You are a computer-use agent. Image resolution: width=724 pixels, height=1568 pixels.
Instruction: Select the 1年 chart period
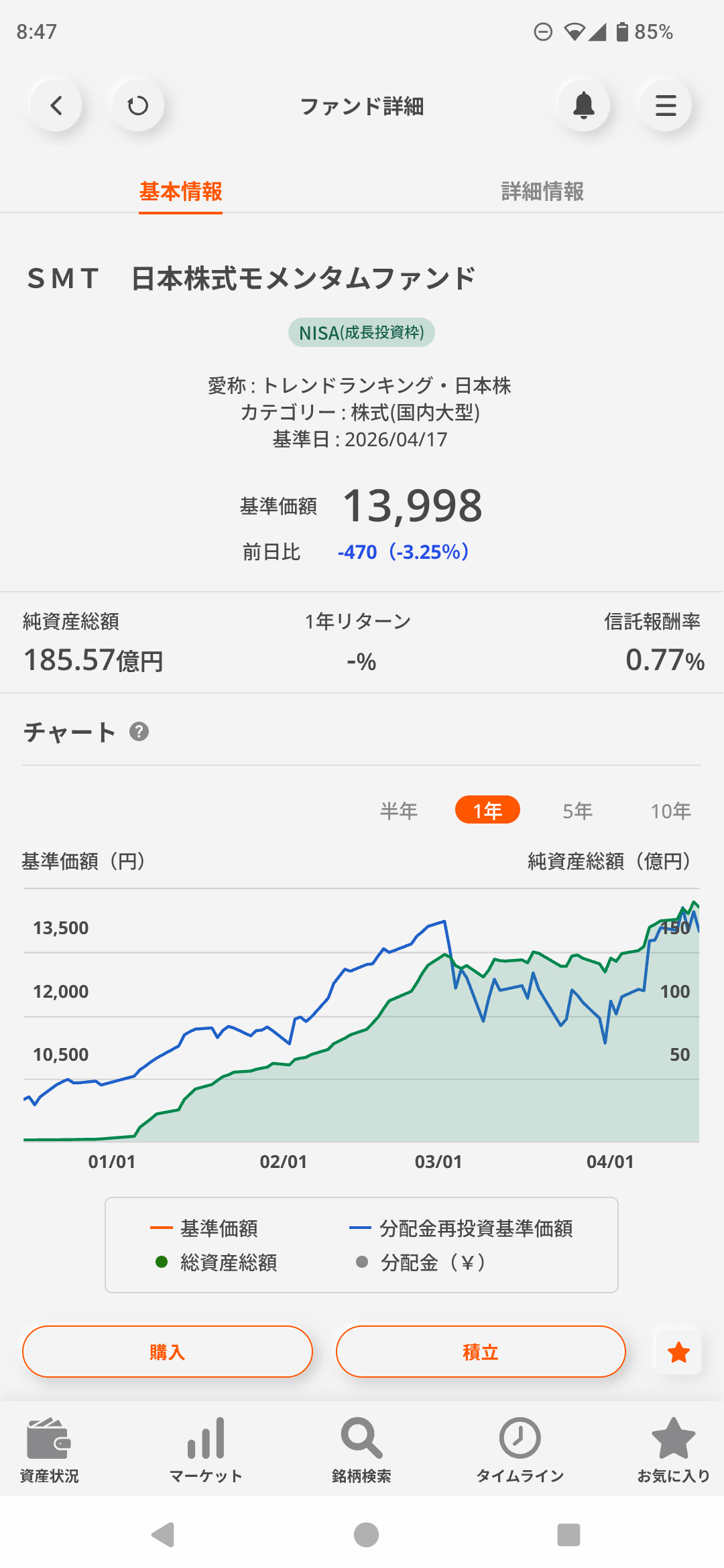[x=487, y=810]
